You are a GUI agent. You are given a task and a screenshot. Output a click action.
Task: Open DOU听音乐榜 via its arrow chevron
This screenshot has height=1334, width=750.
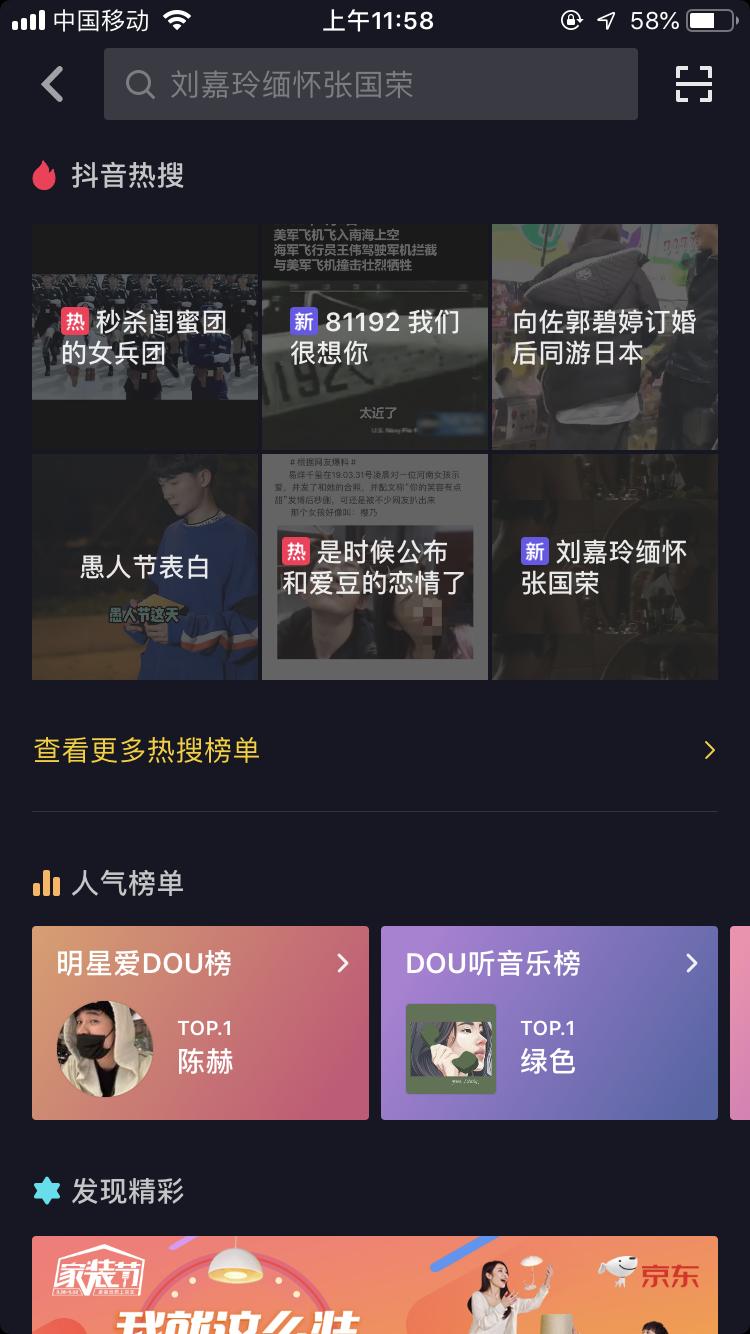point(691,963)
